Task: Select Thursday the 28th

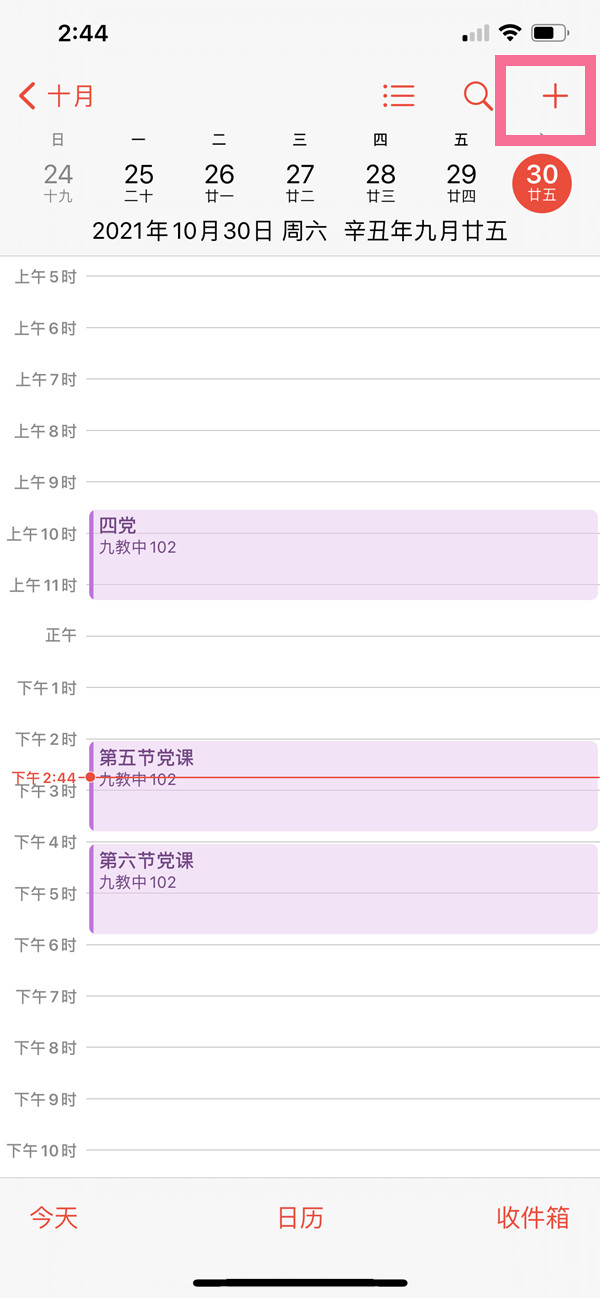Action: click(380, 183)
